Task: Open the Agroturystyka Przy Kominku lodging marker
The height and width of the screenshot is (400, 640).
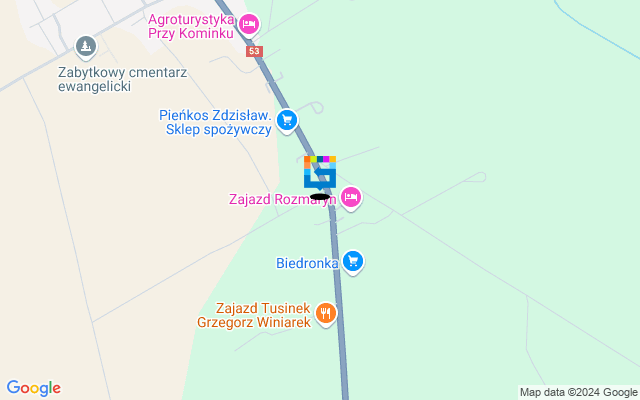Action: pyautogui.click(x=249, y=23)
